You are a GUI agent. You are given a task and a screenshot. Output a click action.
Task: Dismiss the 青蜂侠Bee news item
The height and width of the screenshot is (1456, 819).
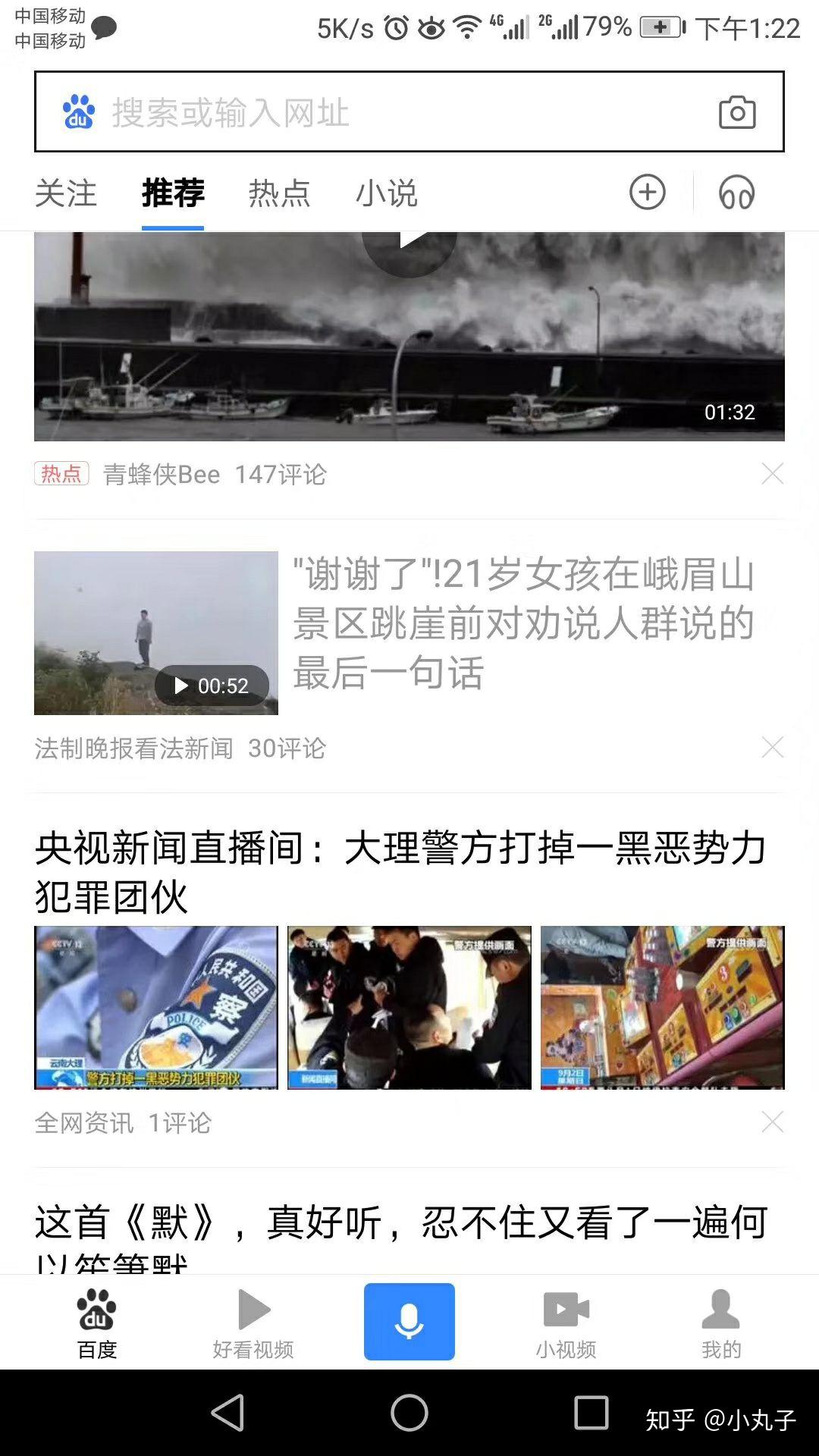point(773,473)
